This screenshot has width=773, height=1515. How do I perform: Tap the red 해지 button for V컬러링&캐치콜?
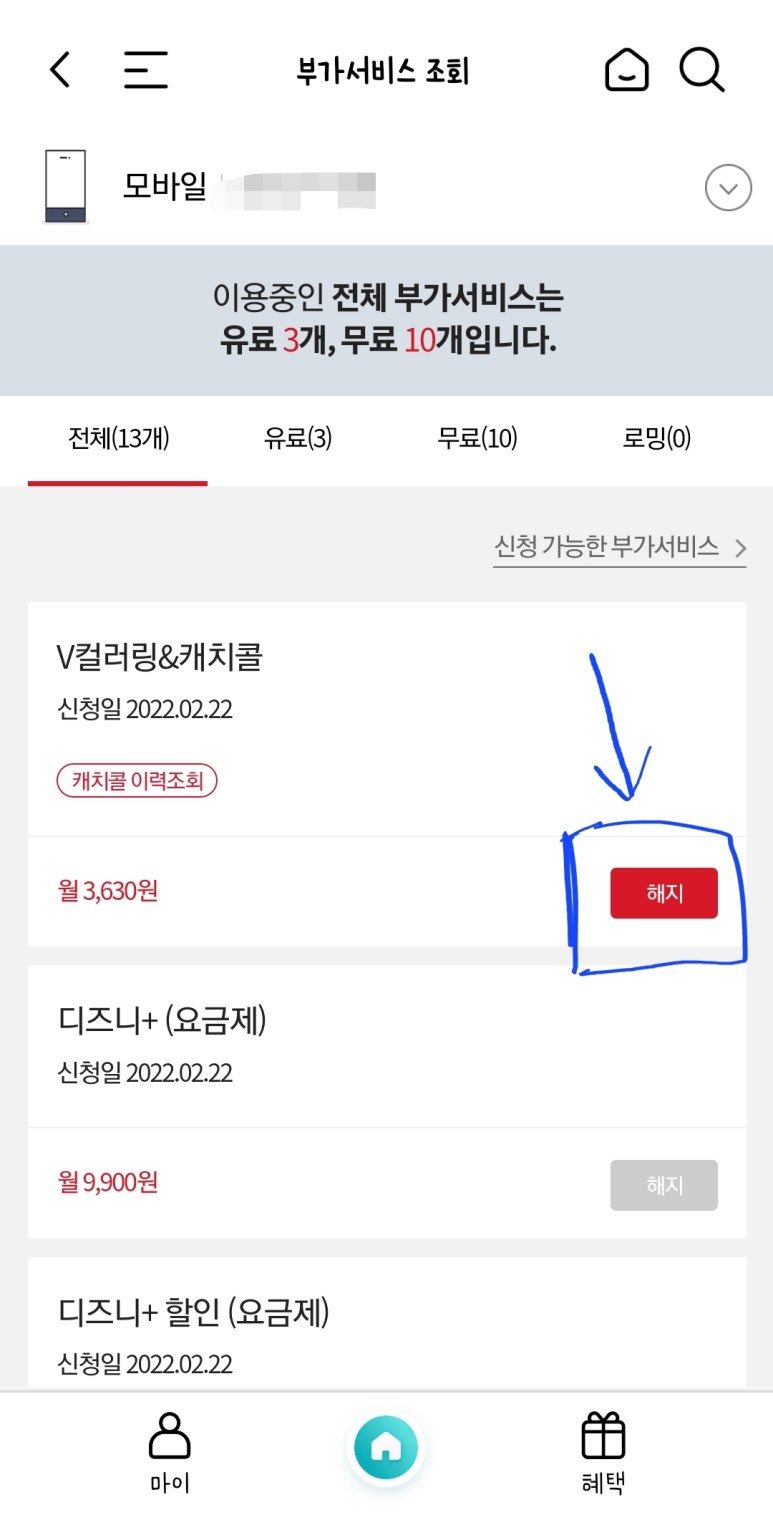pos(663,893)
